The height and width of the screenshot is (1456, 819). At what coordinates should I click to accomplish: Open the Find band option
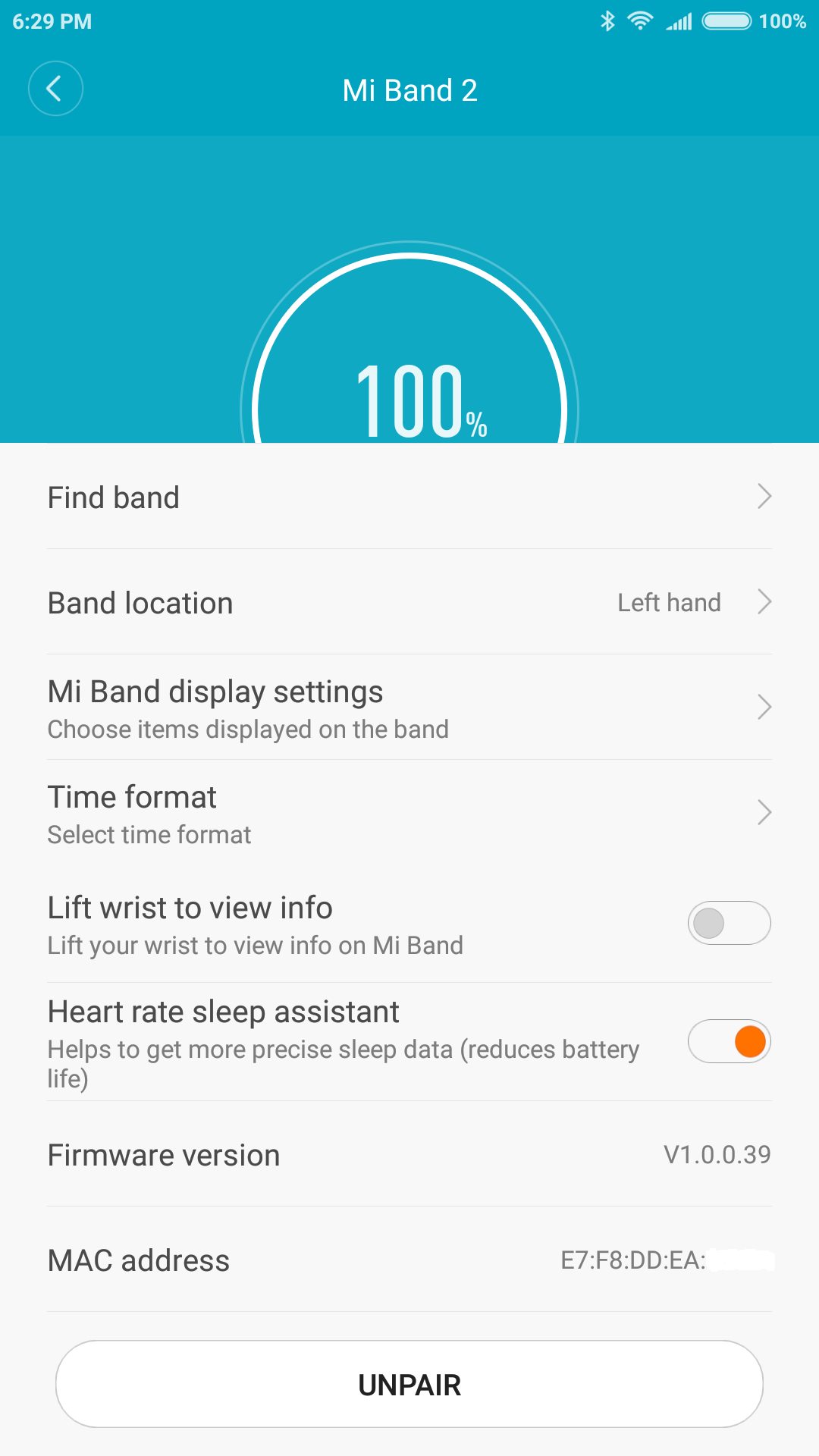tap(409, 497)
